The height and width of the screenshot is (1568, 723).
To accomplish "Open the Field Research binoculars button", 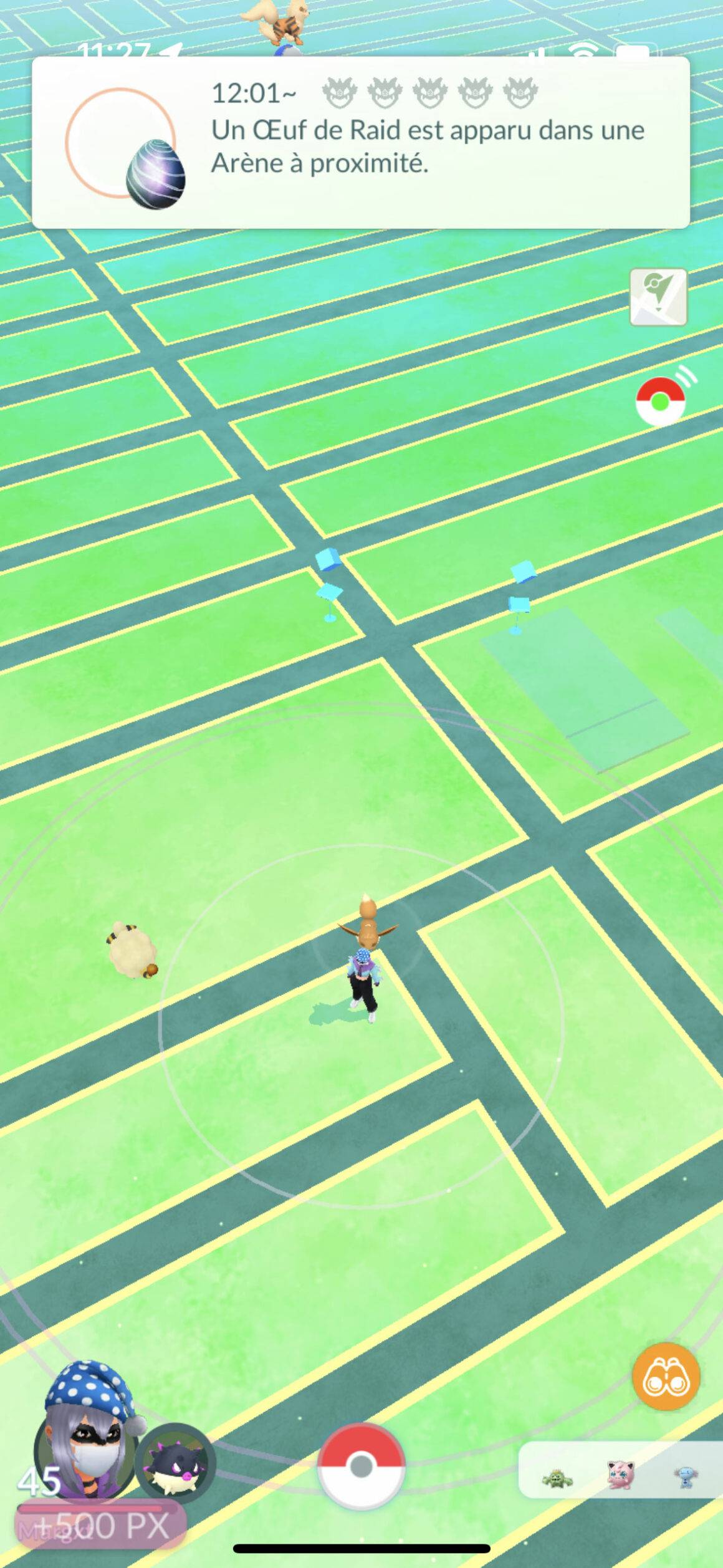I will click(x=666, y=1376).
